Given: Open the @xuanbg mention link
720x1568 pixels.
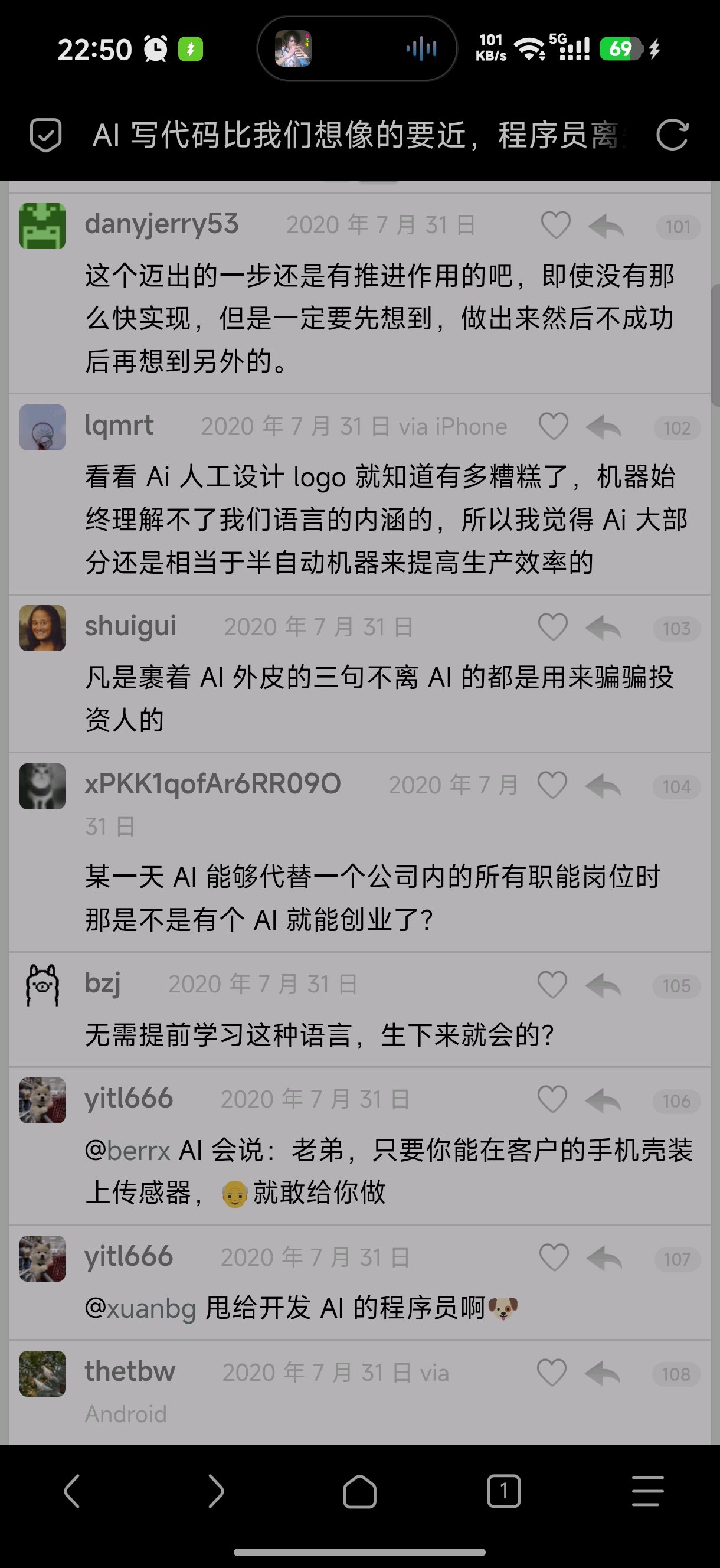Looking at the screenshot, I should click(x=140, y=1308).
